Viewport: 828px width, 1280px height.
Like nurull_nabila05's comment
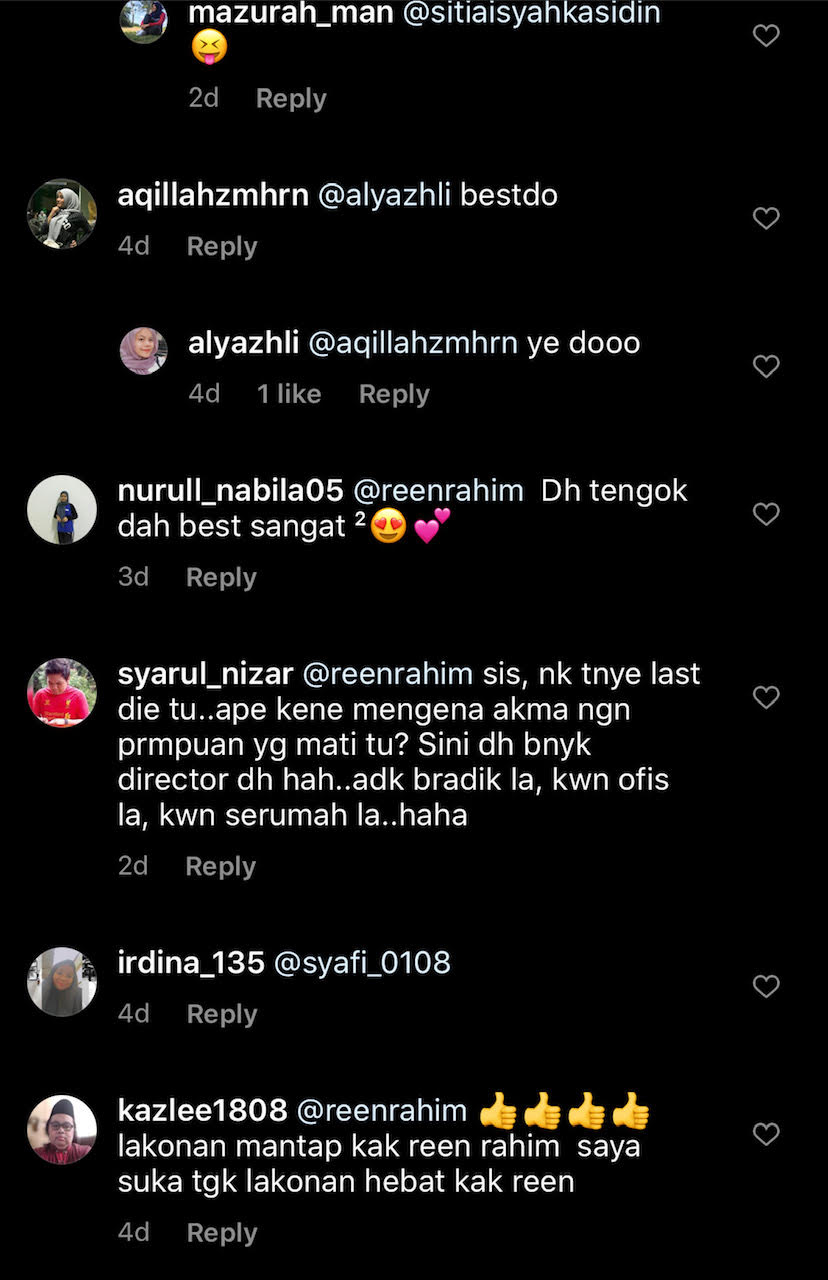coord(765,515)
